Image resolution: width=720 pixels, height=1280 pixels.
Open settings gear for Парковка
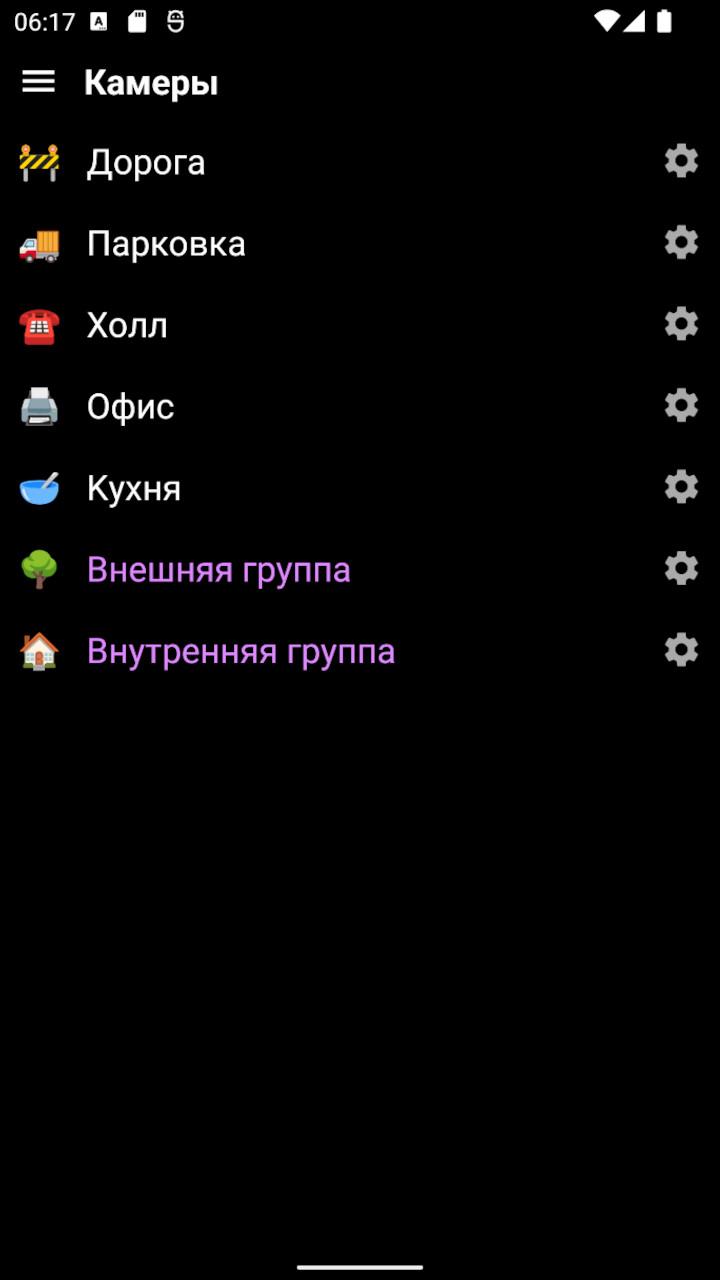click(681, 242)
